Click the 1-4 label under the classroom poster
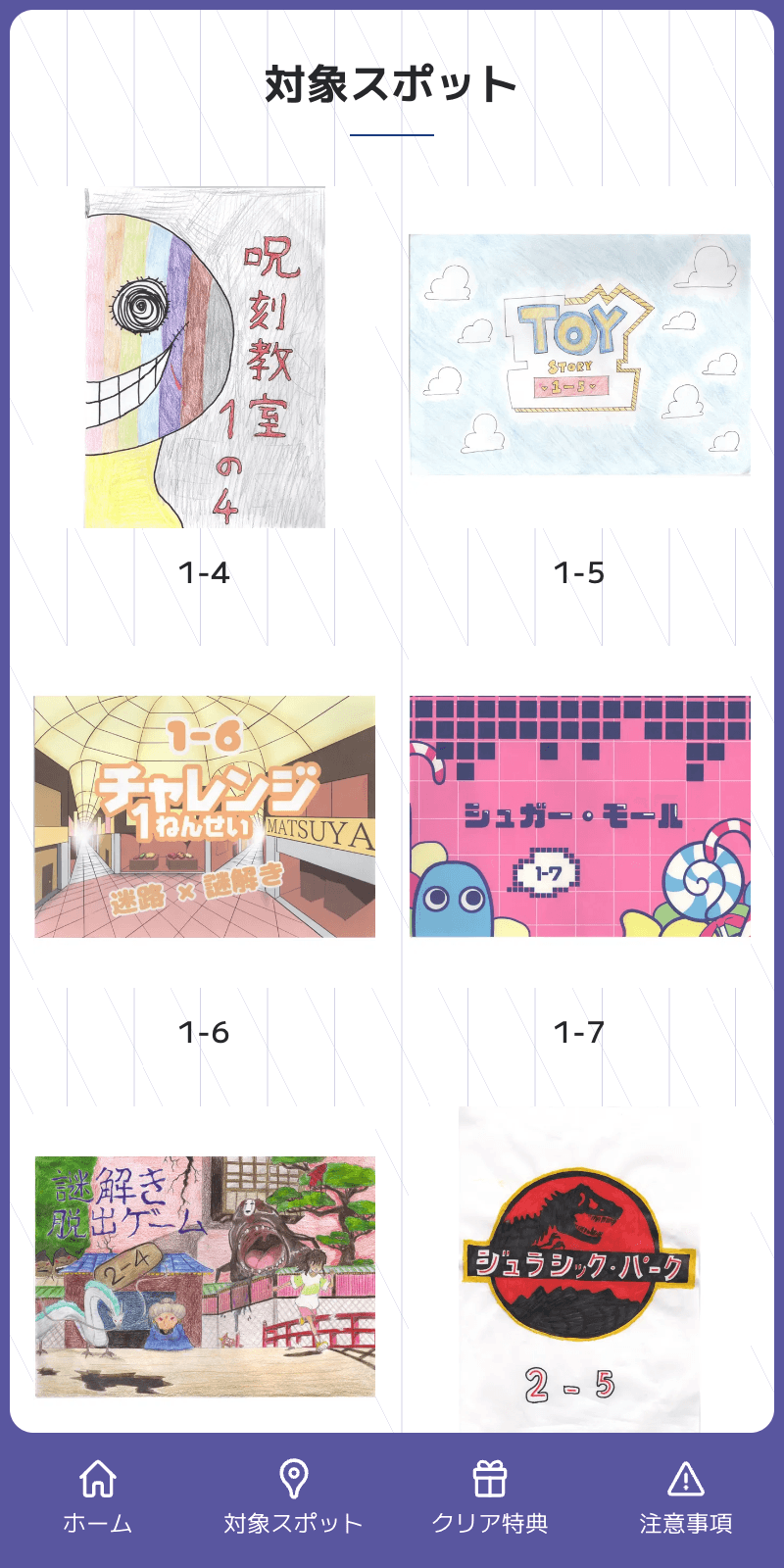This screenshot has width=784, height=1568. [x=204, y=570]
